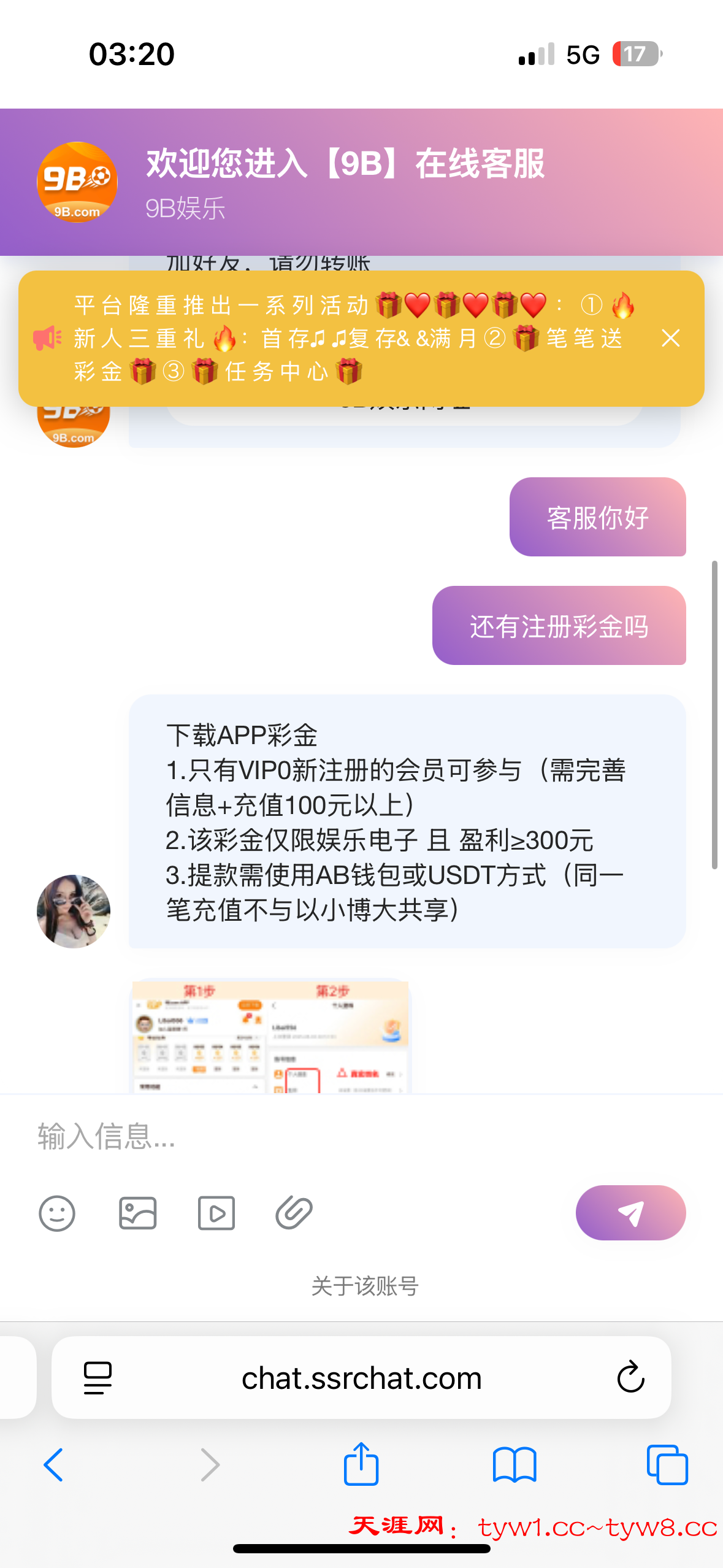Image resolution: width=723 pixels, height=1568 pixels.
Task: Open the tutorial image with 第1步 and 第2步
Action: click(270, 1036)
